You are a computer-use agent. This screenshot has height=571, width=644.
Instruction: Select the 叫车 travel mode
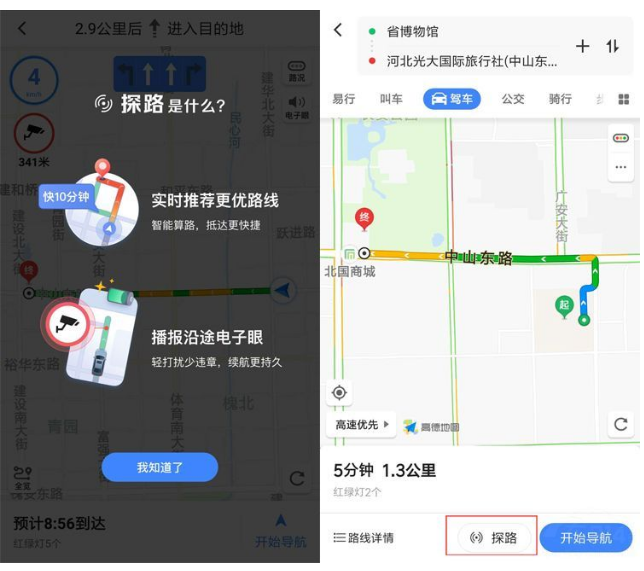(391, 99)
